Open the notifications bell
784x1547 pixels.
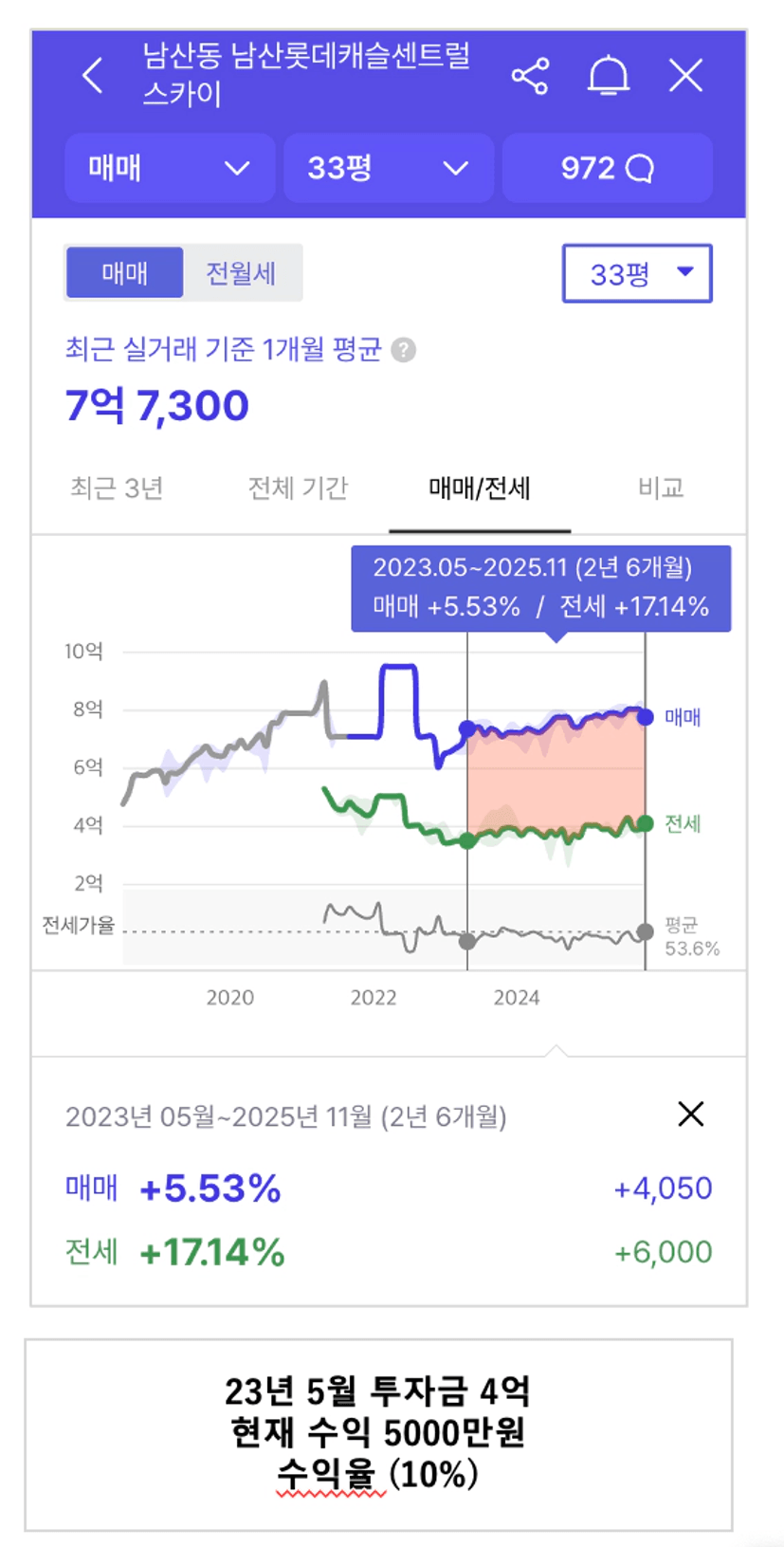pos(608,76)
